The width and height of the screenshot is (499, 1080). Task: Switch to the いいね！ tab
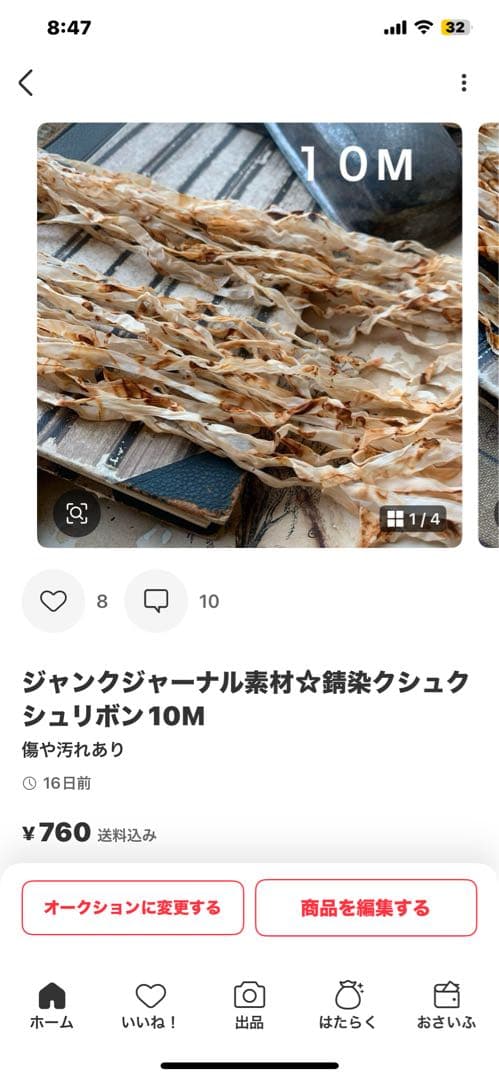150,1006
